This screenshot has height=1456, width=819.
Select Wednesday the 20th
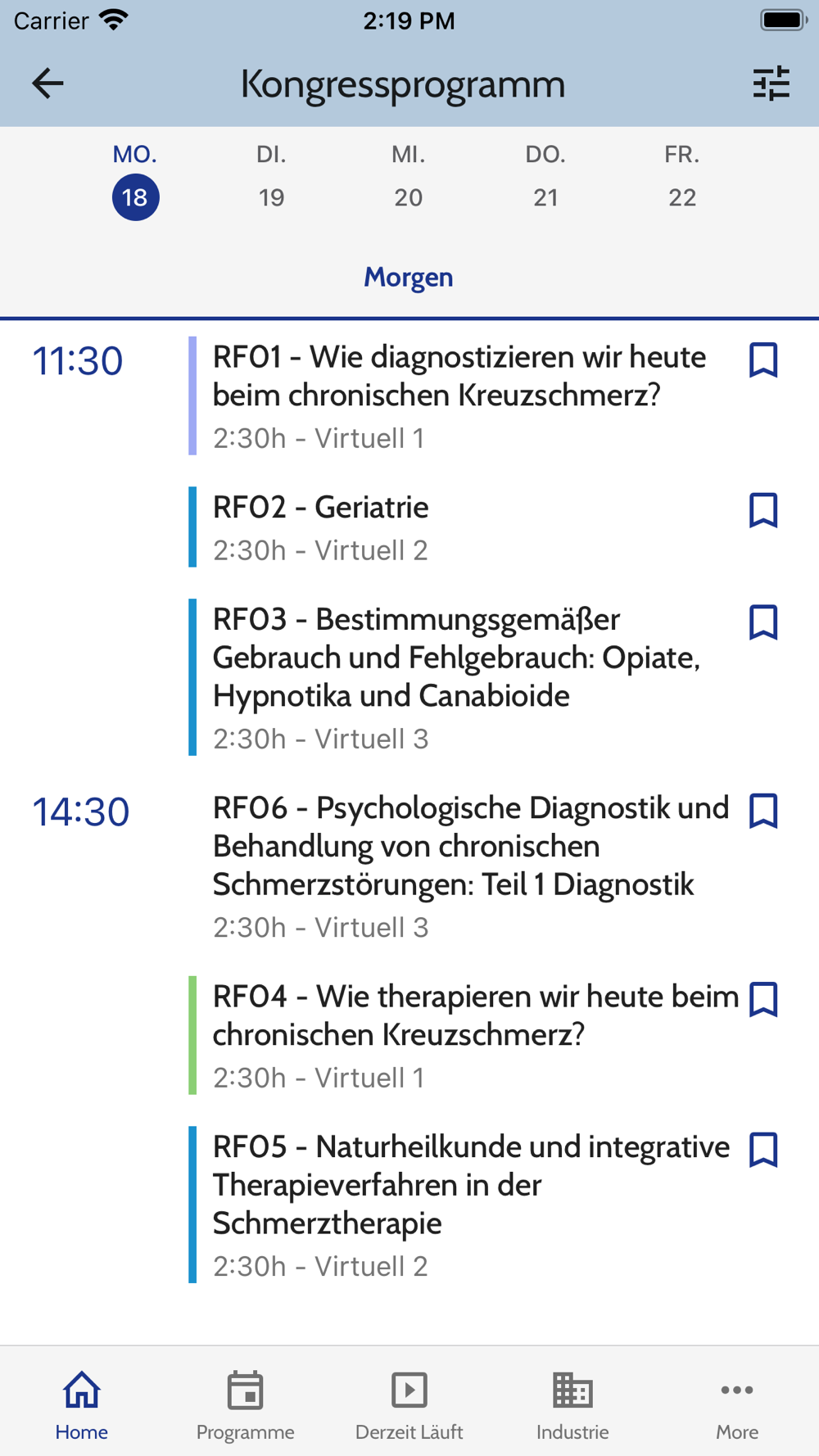point(408,177)
